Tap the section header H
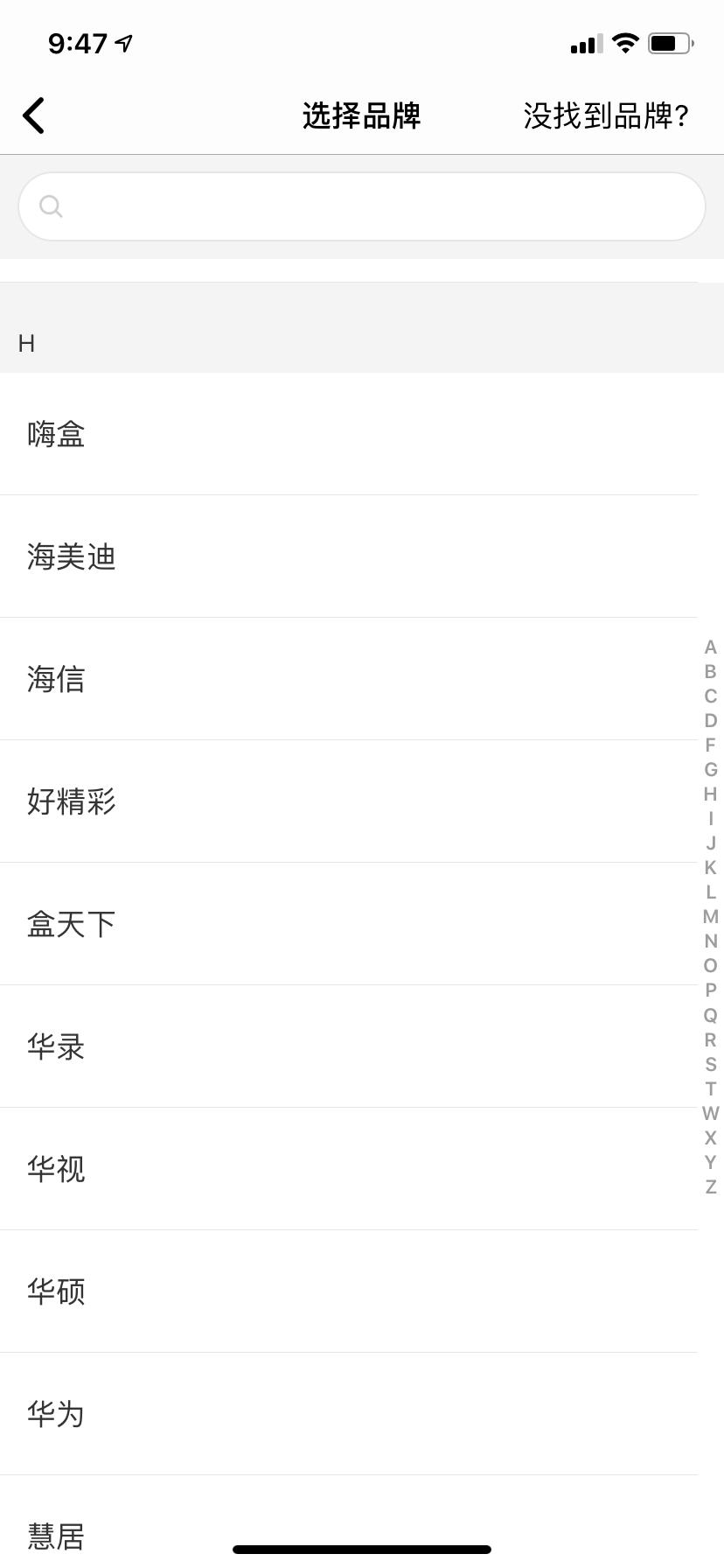This screenshot has width=724, height=1568. (x=26, y=343)
